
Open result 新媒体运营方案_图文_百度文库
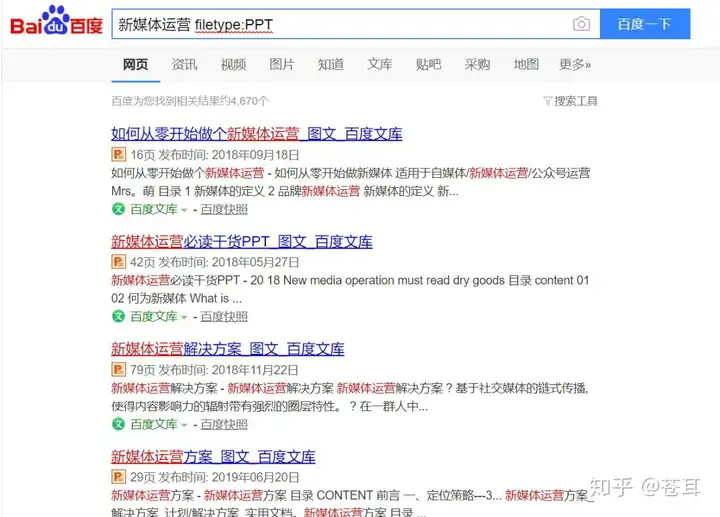[x=213, y=457]
